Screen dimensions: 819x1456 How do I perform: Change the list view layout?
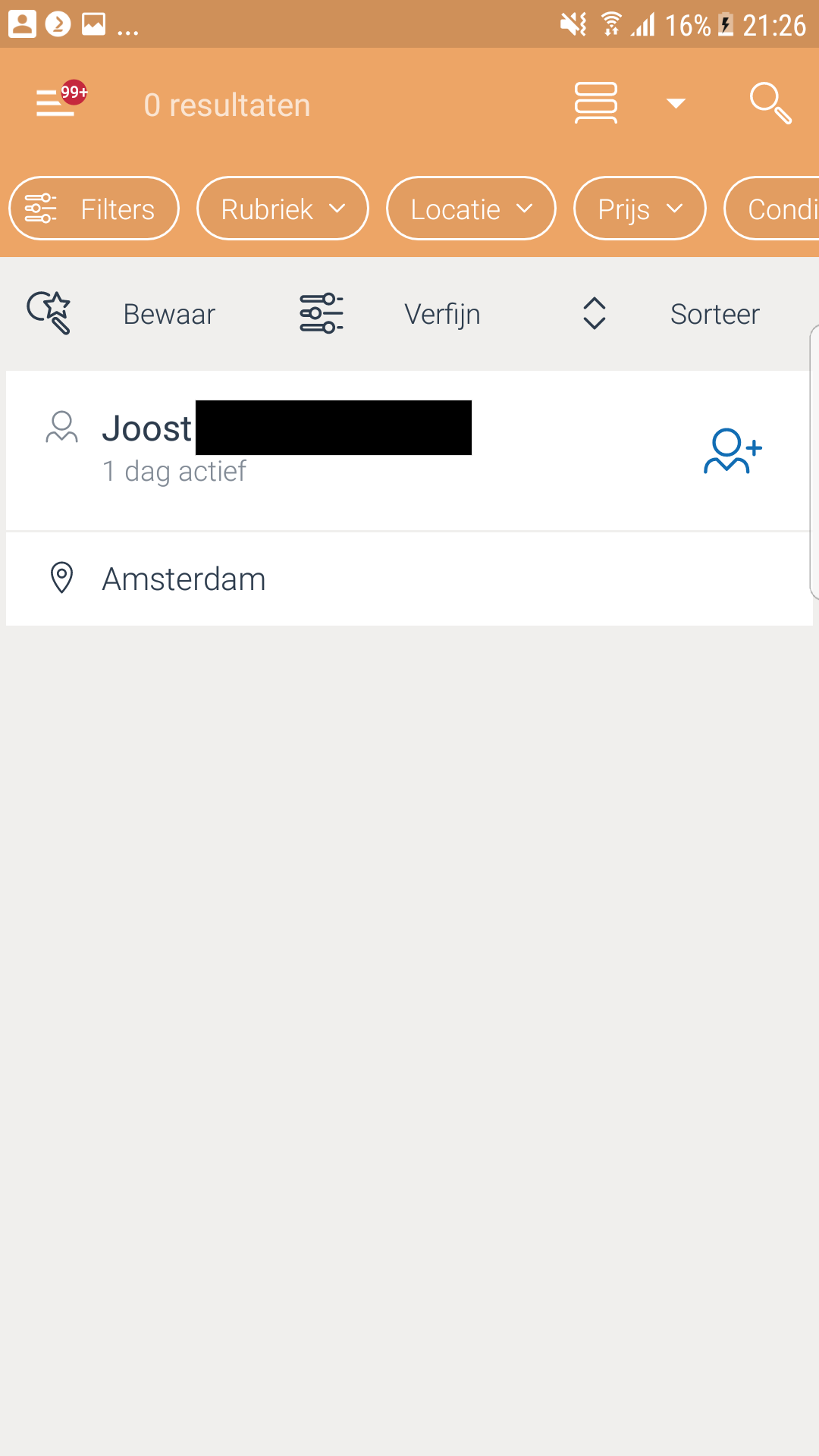pos(596,103)
